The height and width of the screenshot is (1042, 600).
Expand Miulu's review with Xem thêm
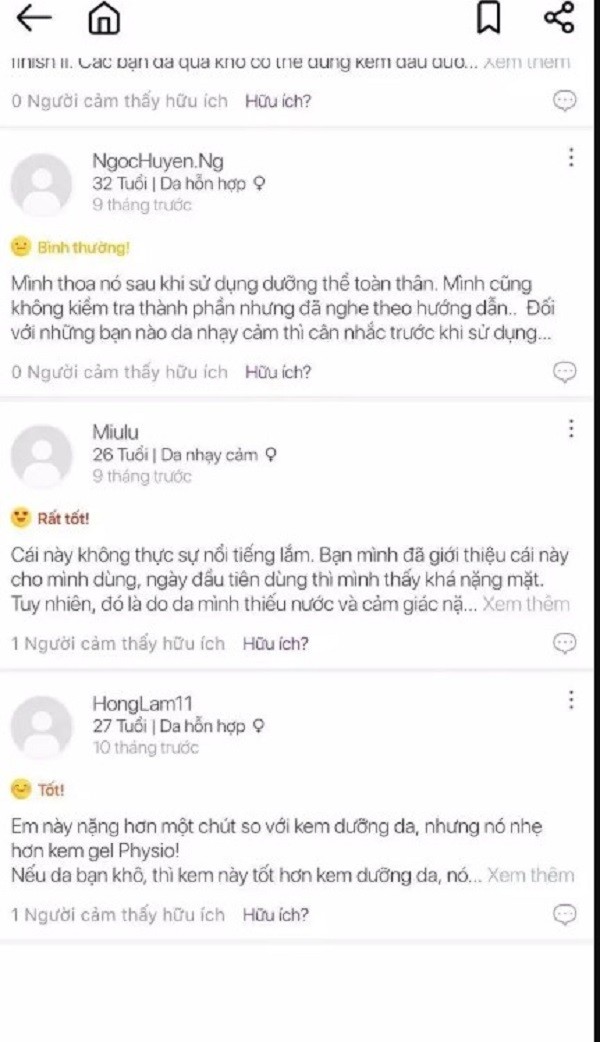(533, 604)
